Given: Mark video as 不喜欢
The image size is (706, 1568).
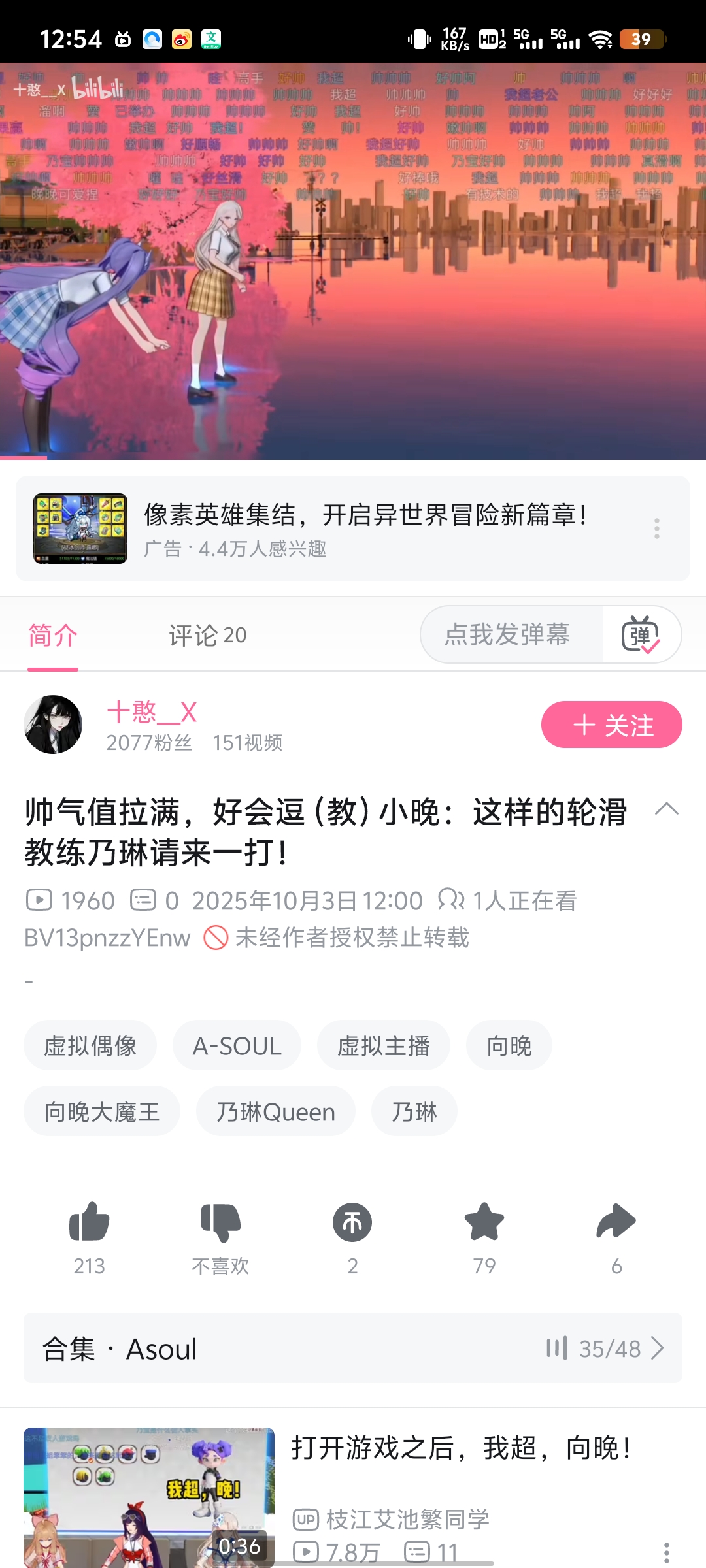Looking at the screenshot, I should pyautogui.click(x=220, y=1223).
